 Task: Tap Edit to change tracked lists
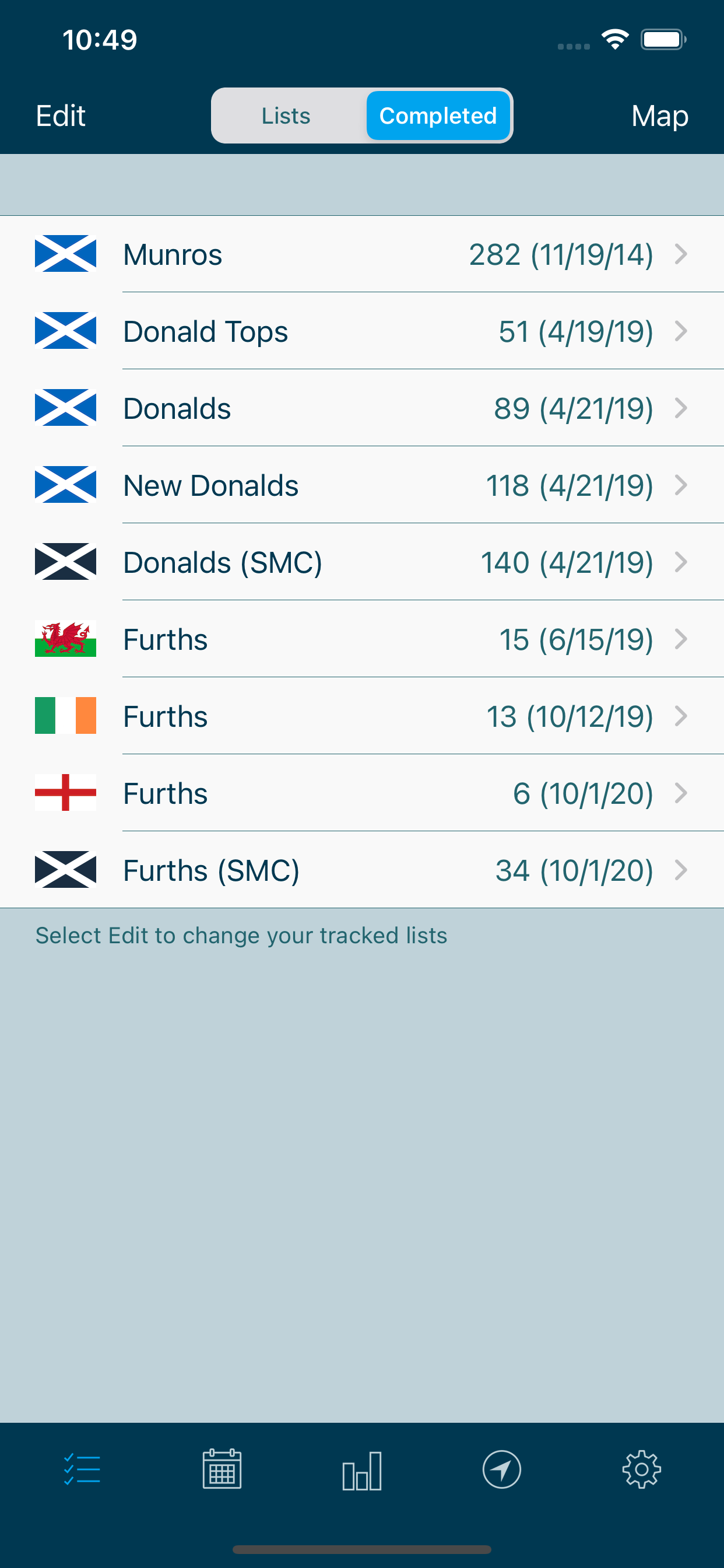tap(60, 115)
